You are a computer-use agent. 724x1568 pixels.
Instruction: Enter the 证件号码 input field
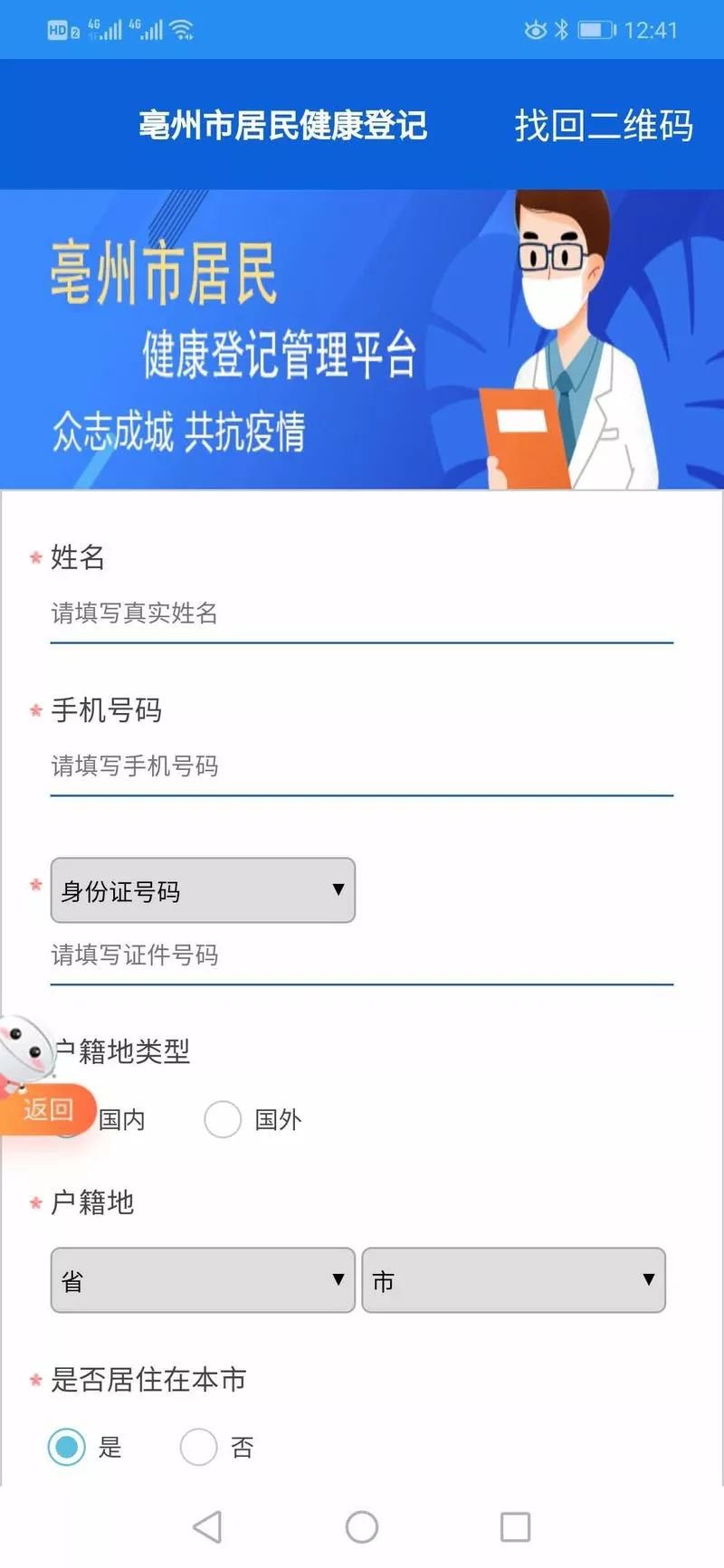point(361,955)
